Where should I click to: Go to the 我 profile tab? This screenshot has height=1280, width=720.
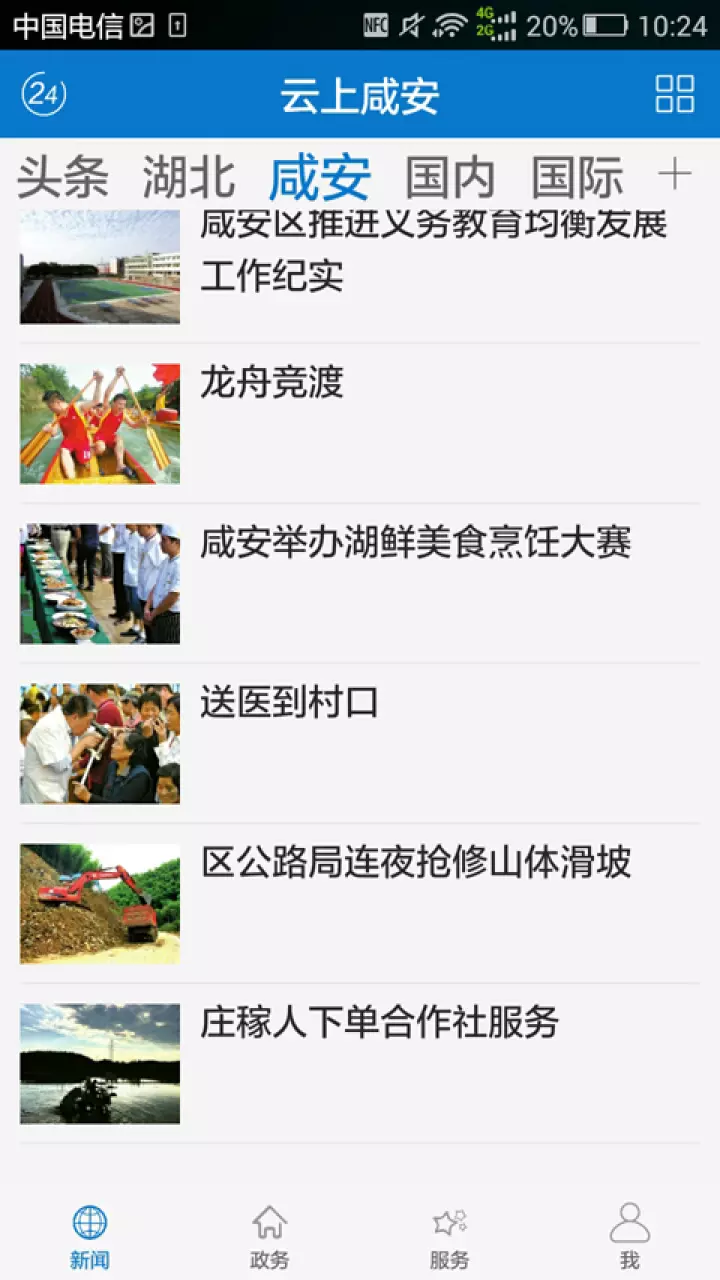pos(630,1237)
